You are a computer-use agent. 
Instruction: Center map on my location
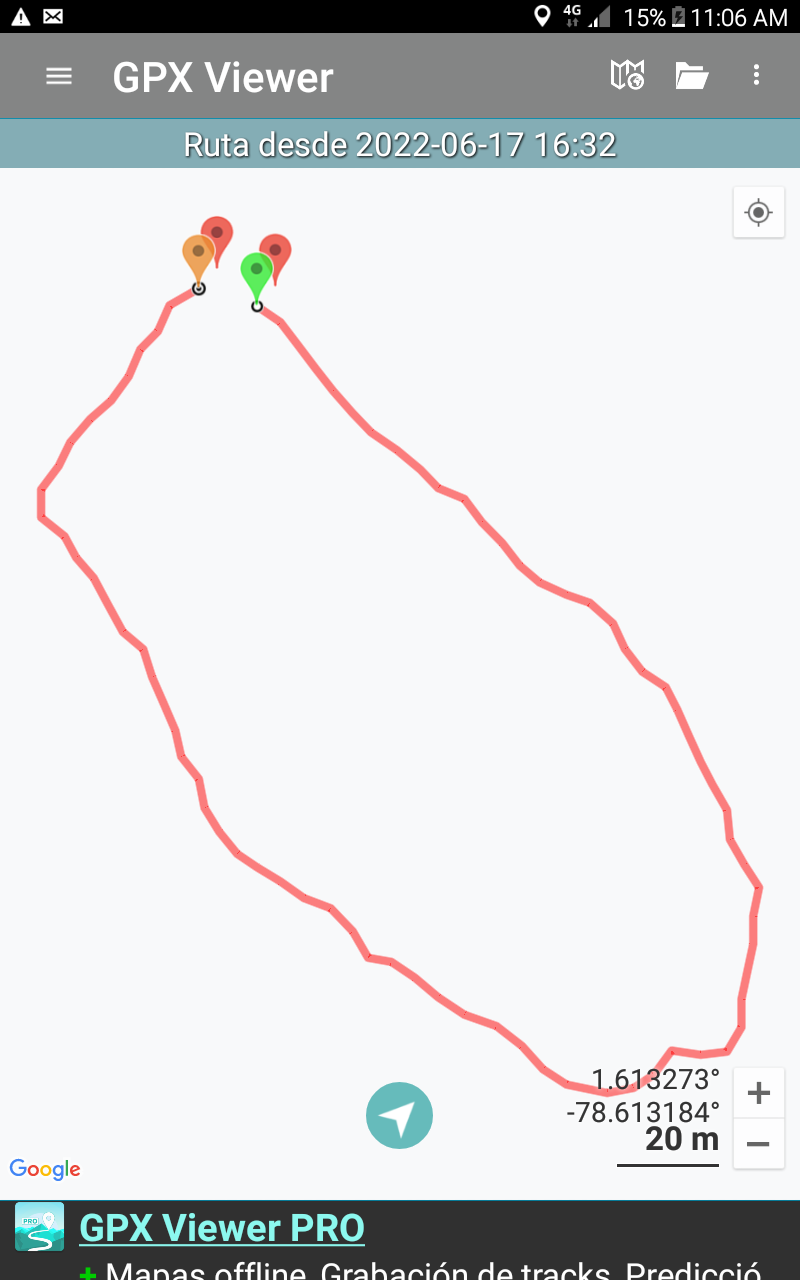click(x=759, y=212)
